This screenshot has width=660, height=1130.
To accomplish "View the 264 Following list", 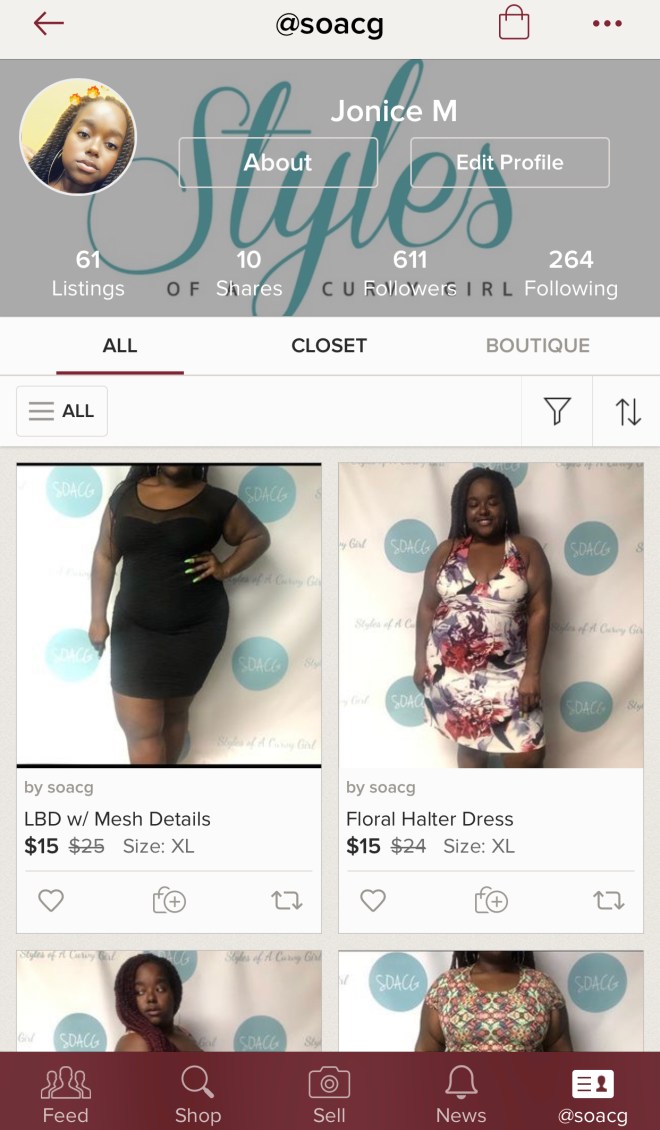I will coord(570,273).
